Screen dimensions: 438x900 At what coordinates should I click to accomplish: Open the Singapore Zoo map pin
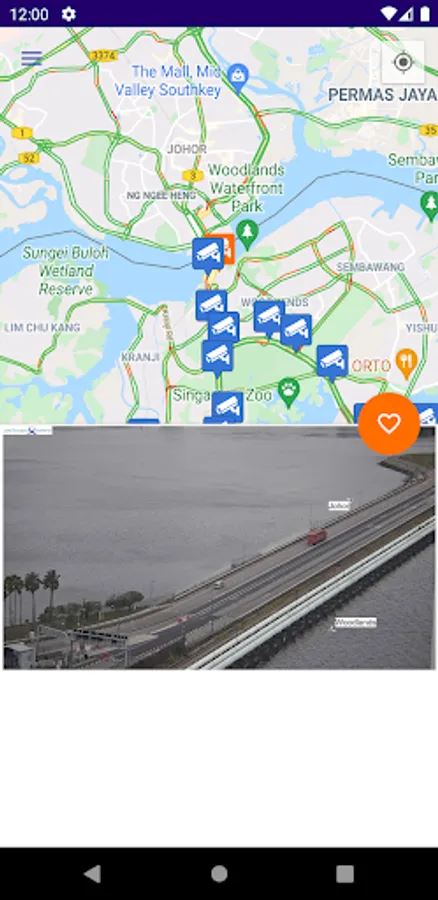(289, 389)
